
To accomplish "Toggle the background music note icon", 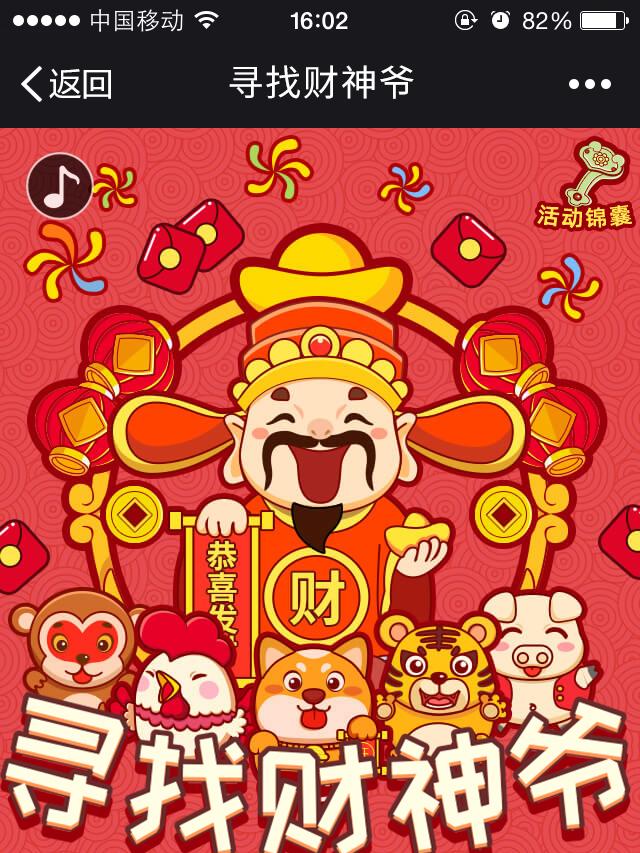I will pos(60,186).
